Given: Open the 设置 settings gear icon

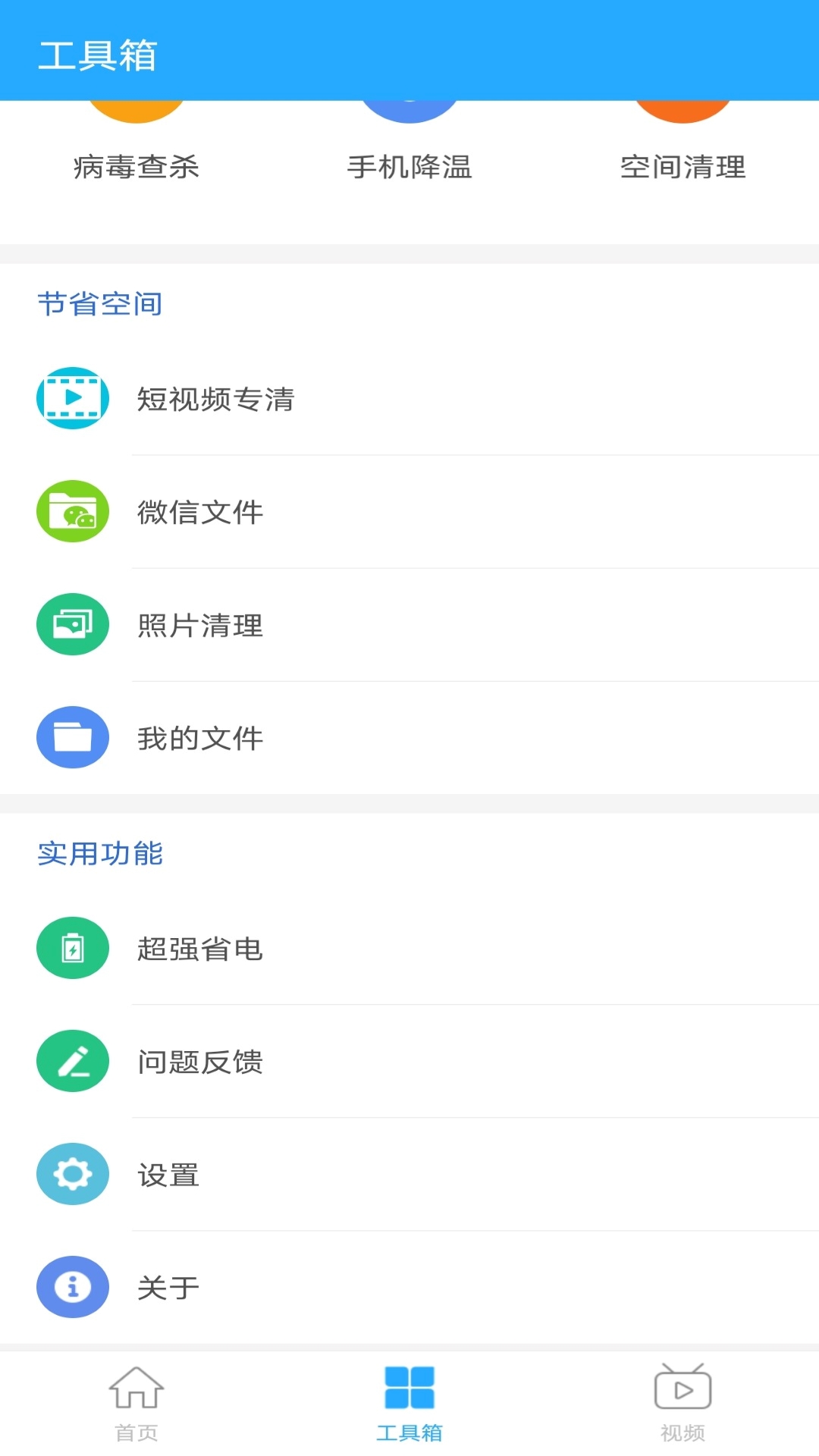Looking at the screenshot, I should tap(72, 1173).
